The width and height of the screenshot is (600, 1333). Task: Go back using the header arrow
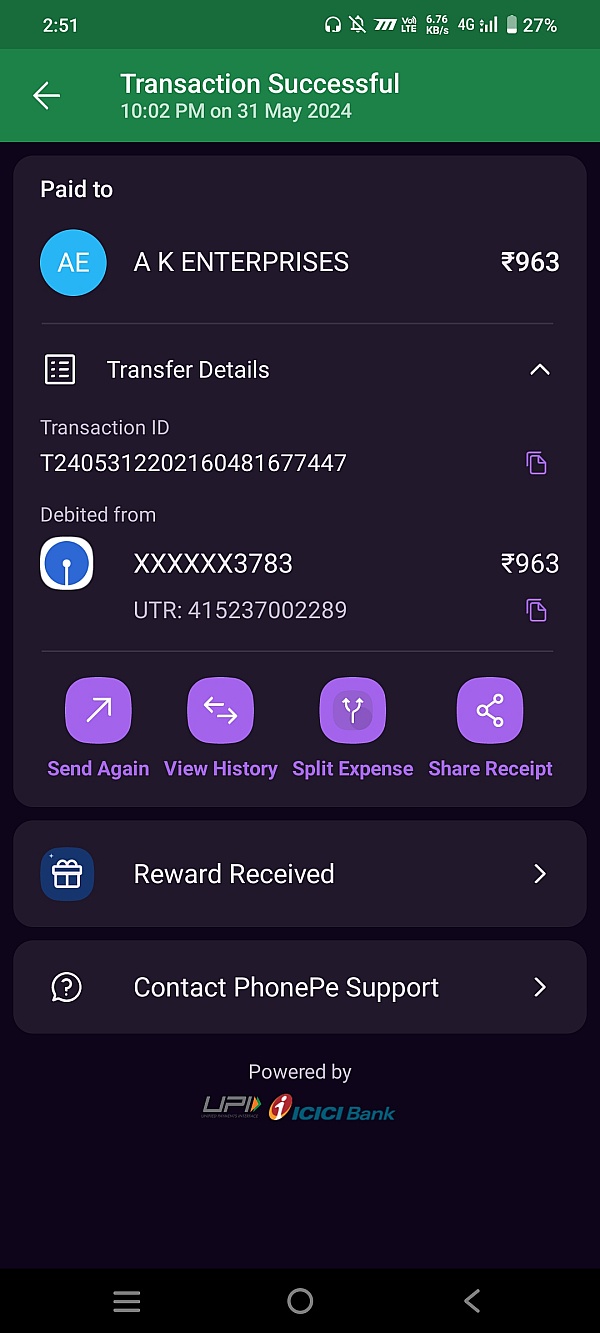[x=47, y=95]
